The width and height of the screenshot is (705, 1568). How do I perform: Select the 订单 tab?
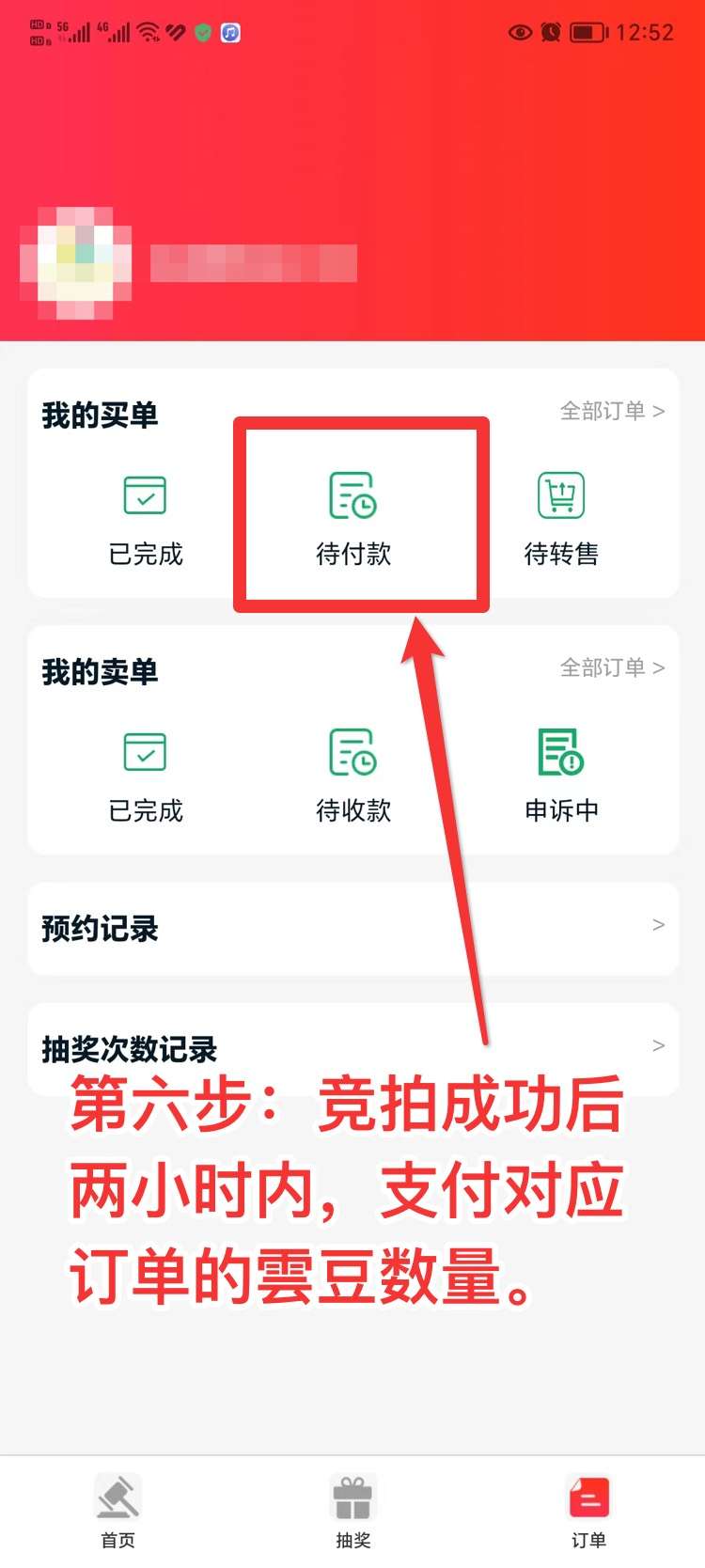point(588,1511)
